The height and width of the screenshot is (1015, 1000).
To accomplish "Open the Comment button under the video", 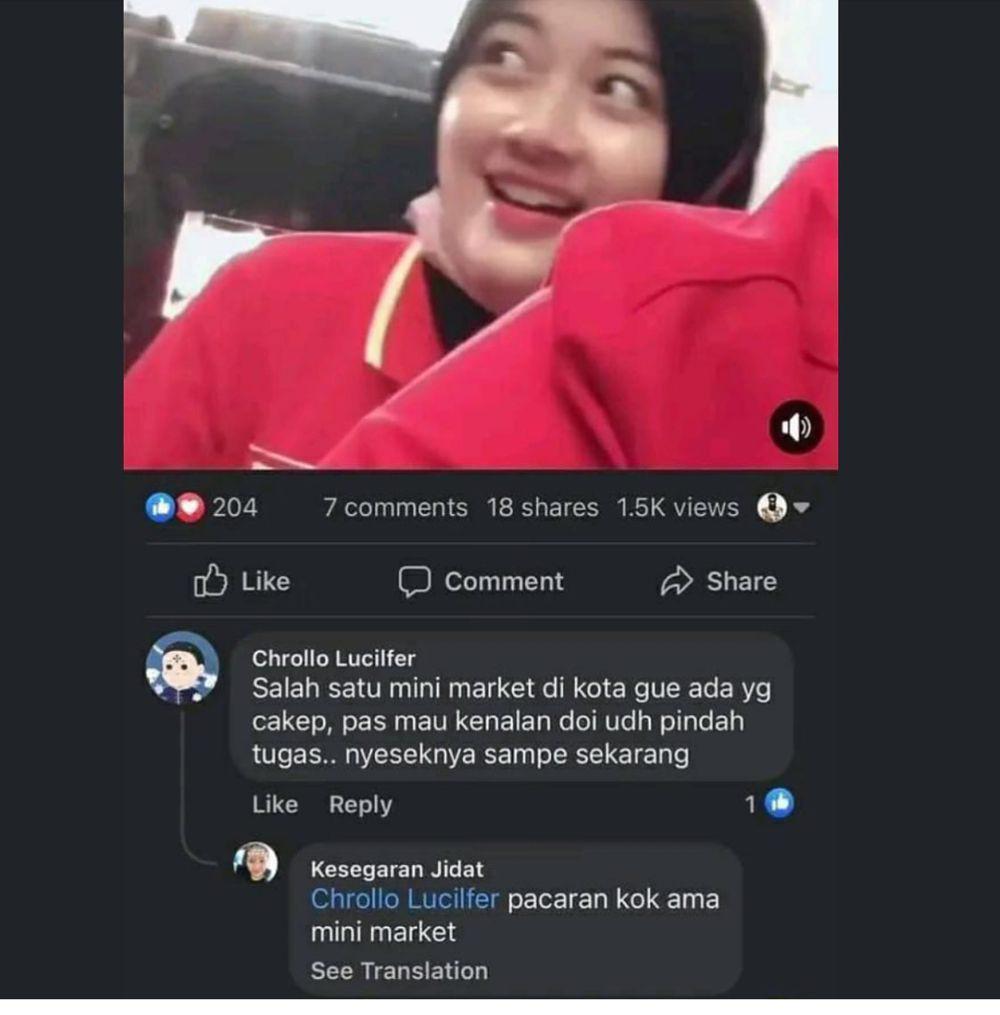I will [481, 581].
